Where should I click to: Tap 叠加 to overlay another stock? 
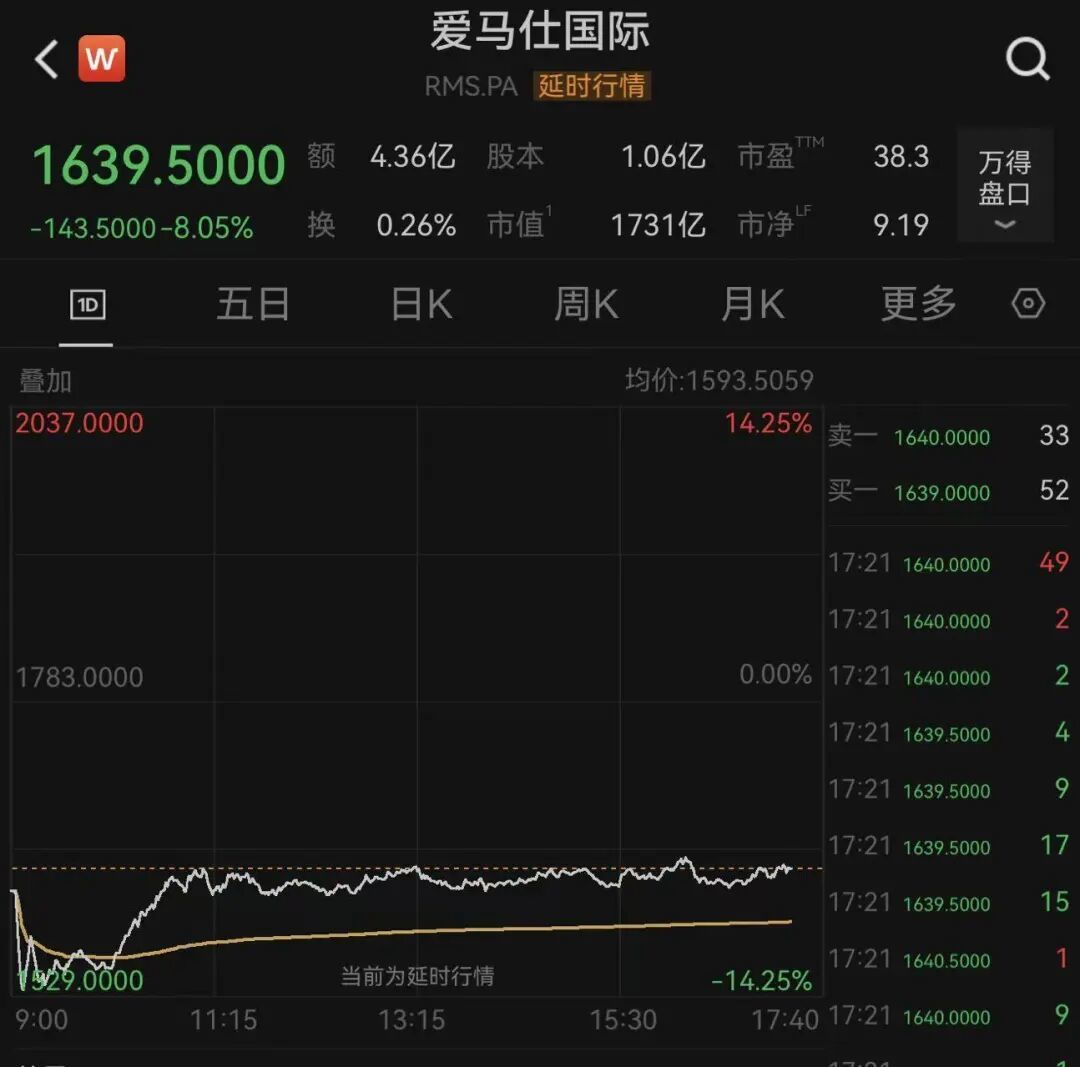[x=46, y=381]
